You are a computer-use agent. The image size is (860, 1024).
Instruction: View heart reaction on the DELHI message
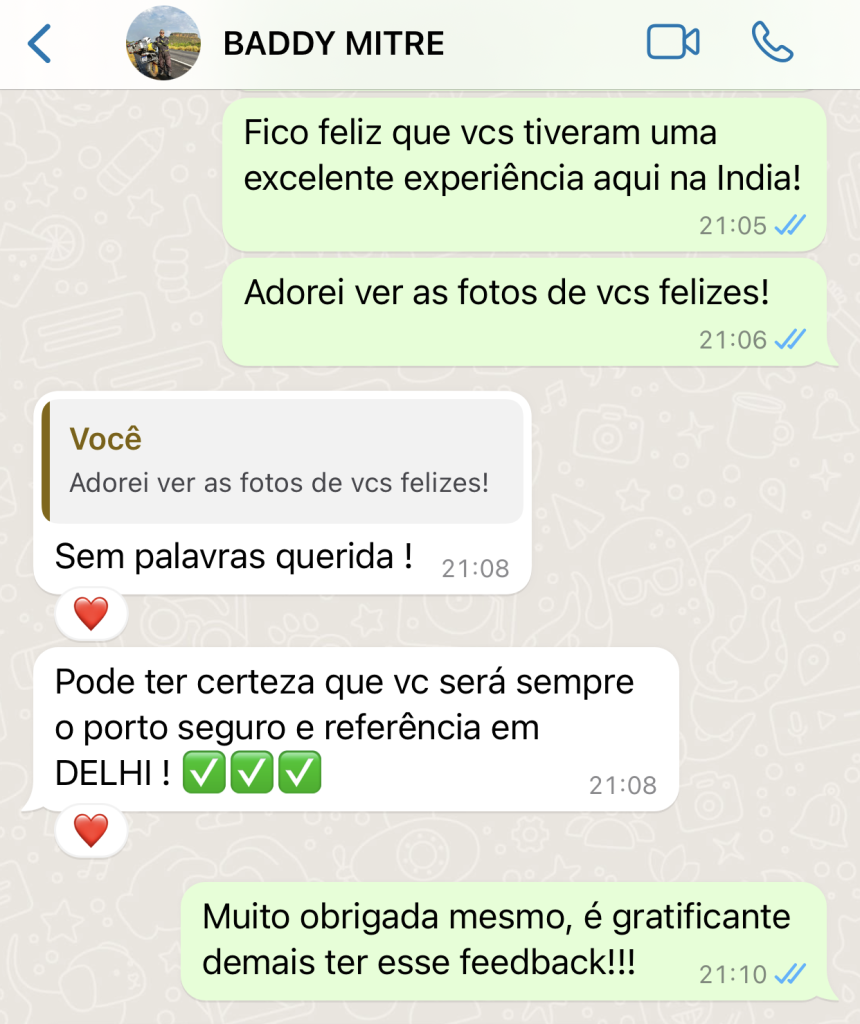pyautogui.click(x=91, y=830)
